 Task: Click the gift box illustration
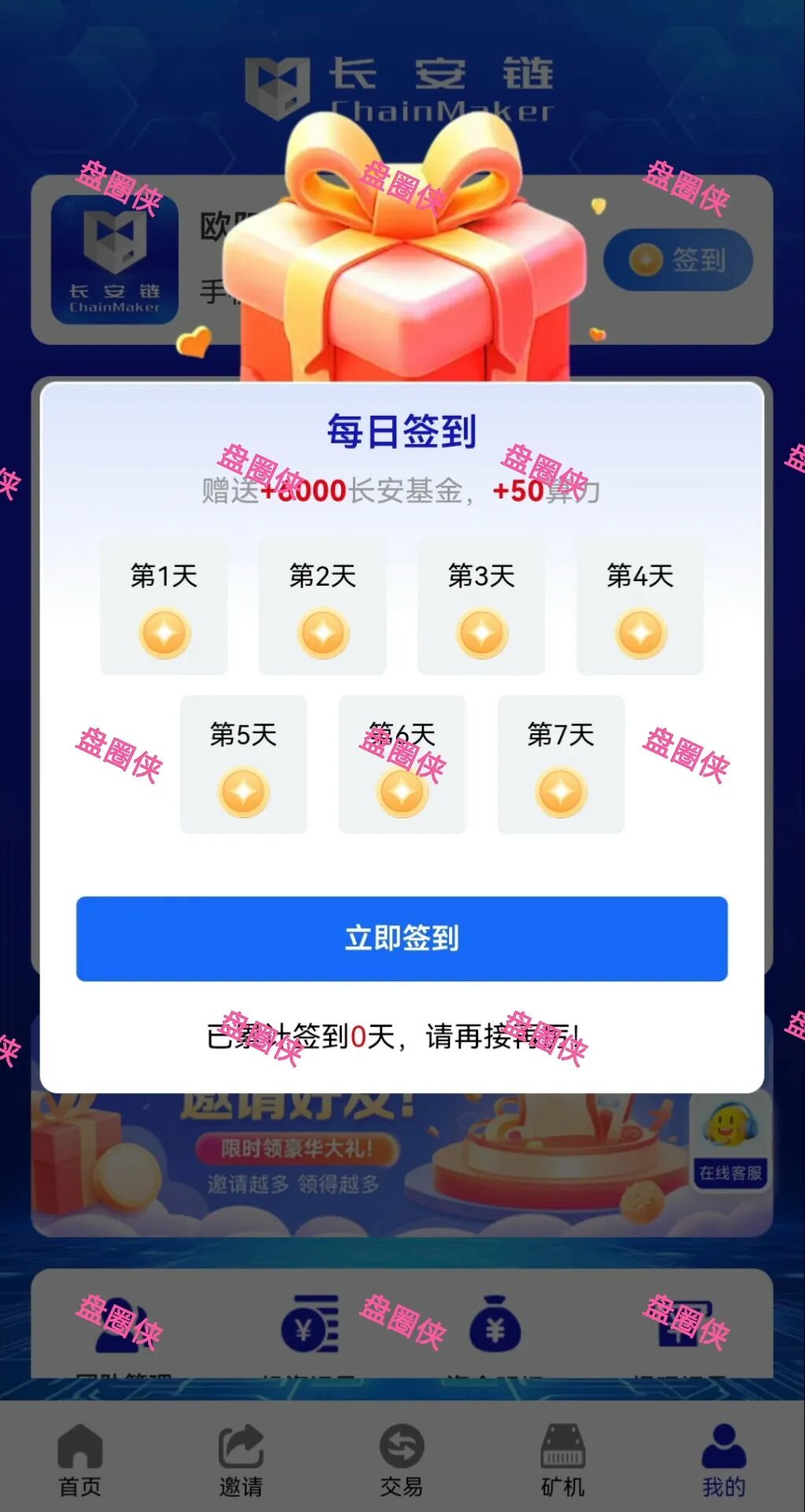tap(402, 252)
